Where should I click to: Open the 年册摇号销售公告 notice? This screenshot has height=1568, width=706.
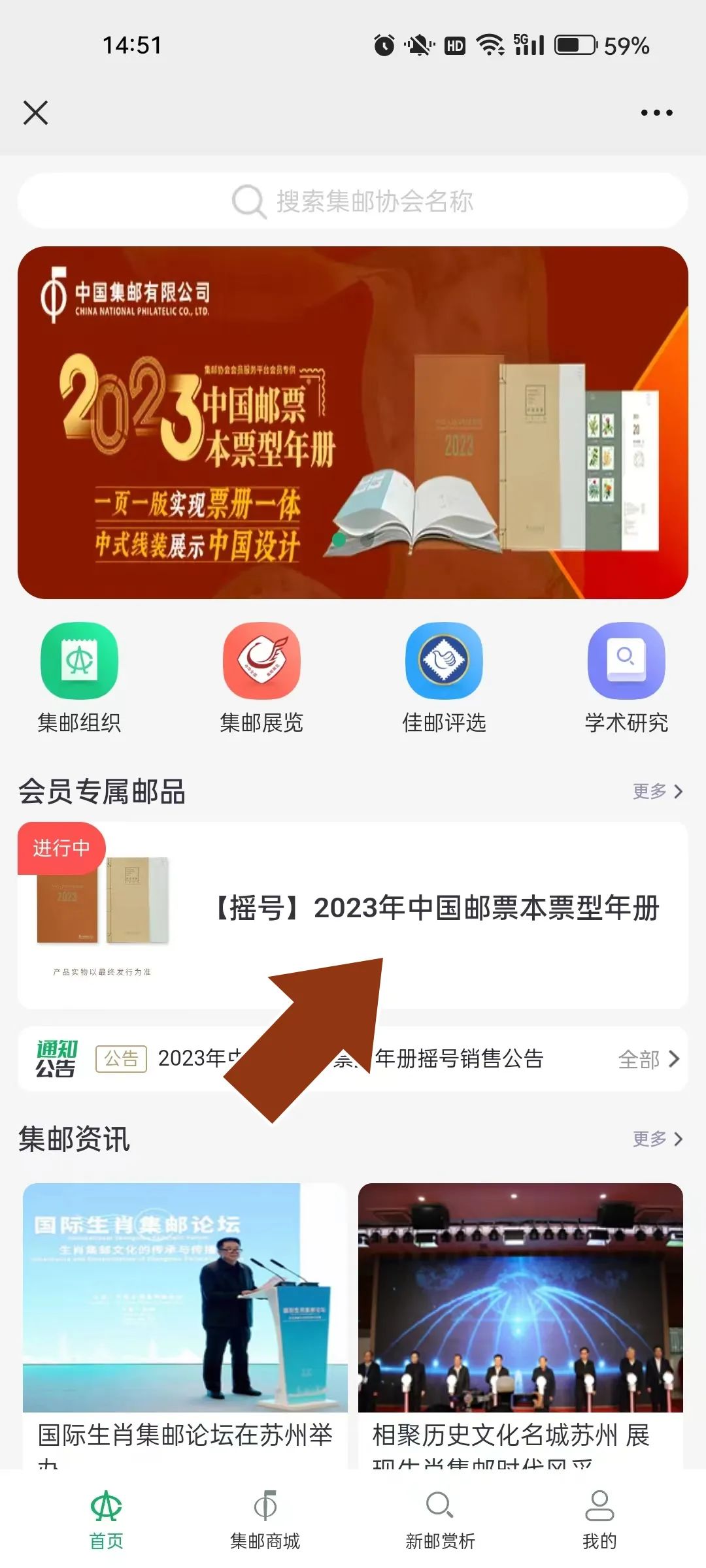coord(458,1058)
